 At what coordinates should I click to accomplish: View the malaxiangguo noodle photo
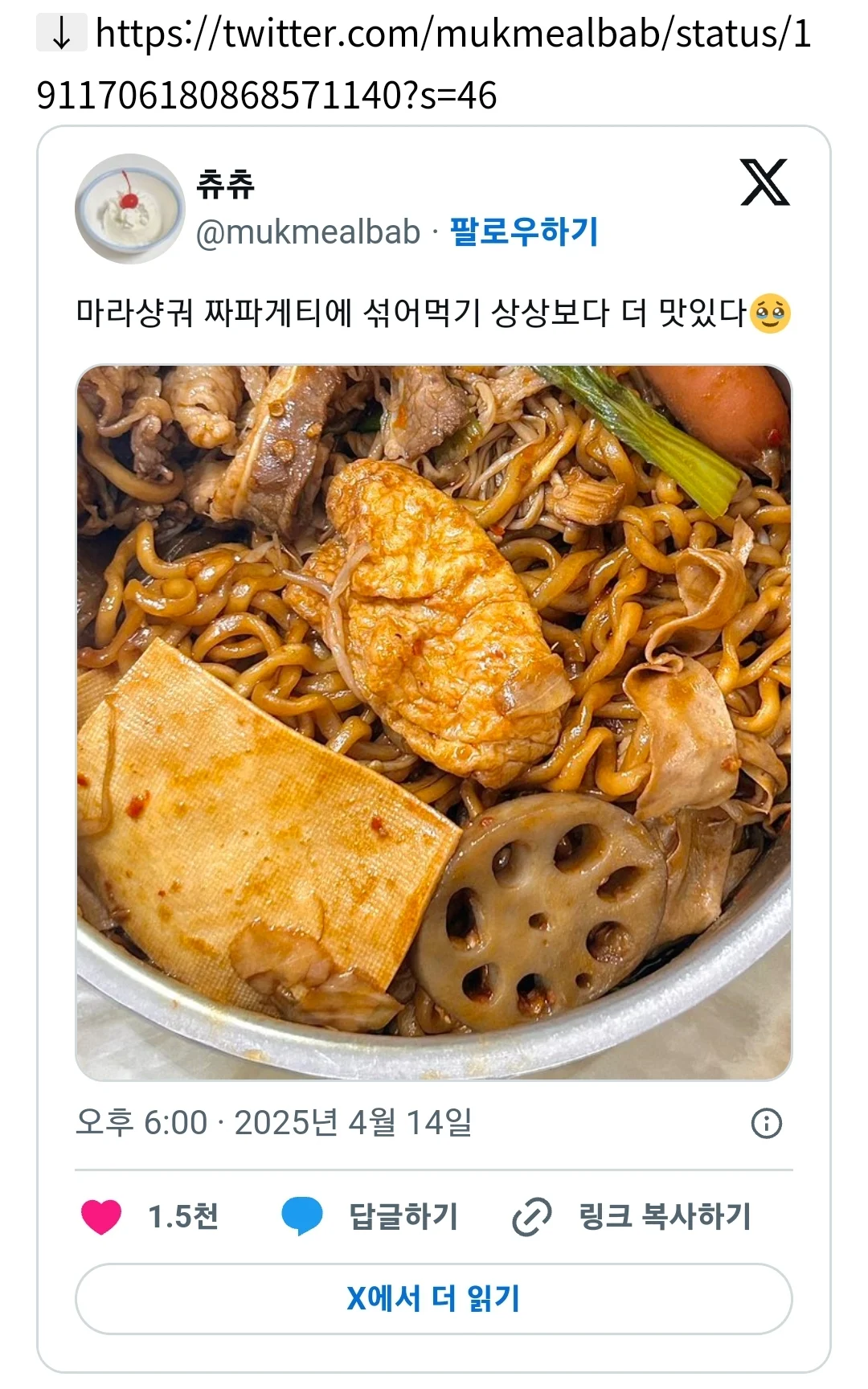434,723
